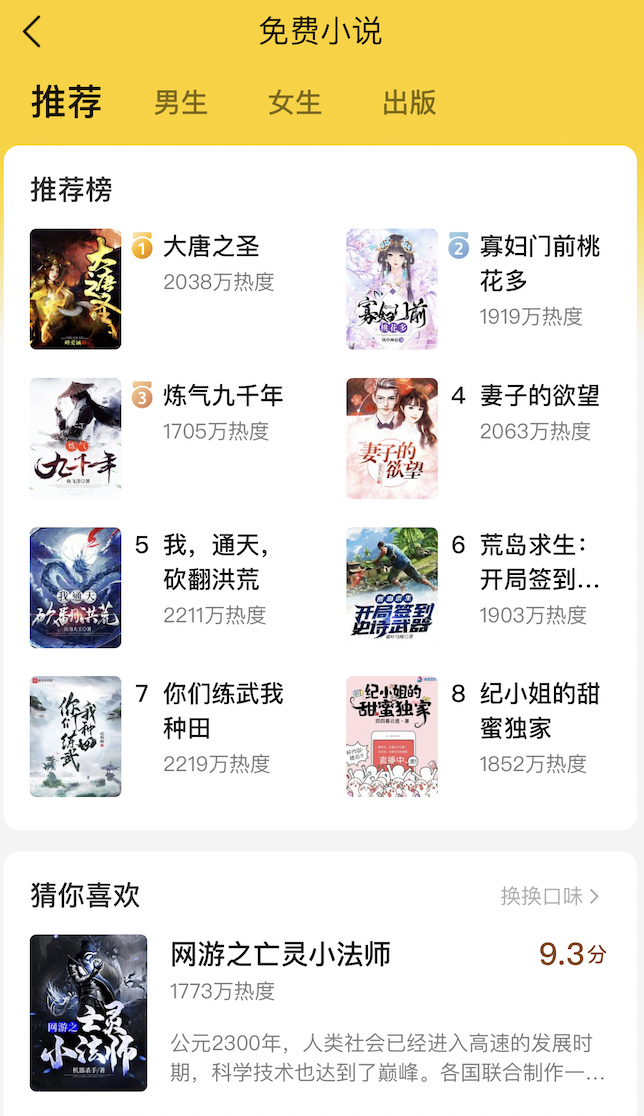
Task: Switch to the 推荐 tab
Action: [66, 102]
